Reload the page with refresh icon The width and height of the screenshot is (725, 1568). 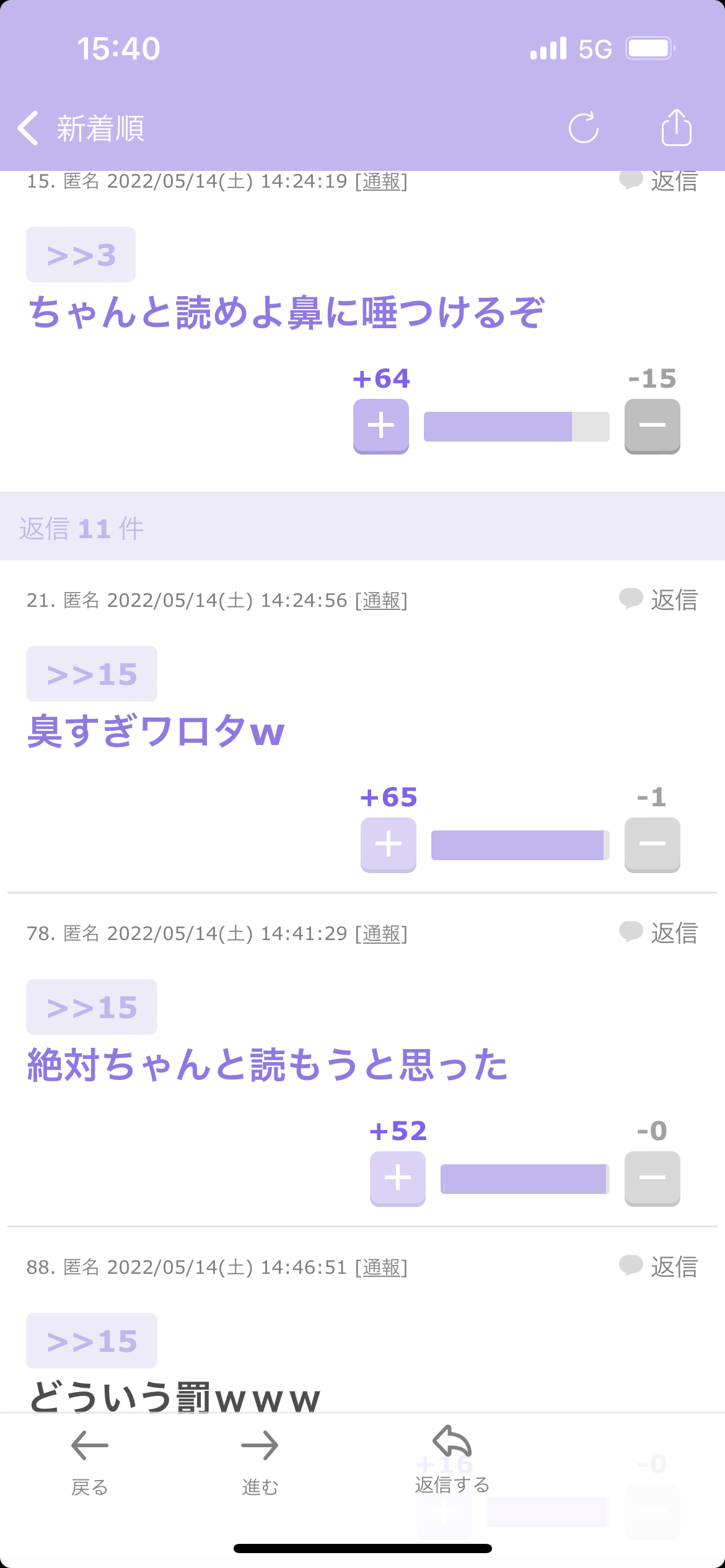click(584, 128)
